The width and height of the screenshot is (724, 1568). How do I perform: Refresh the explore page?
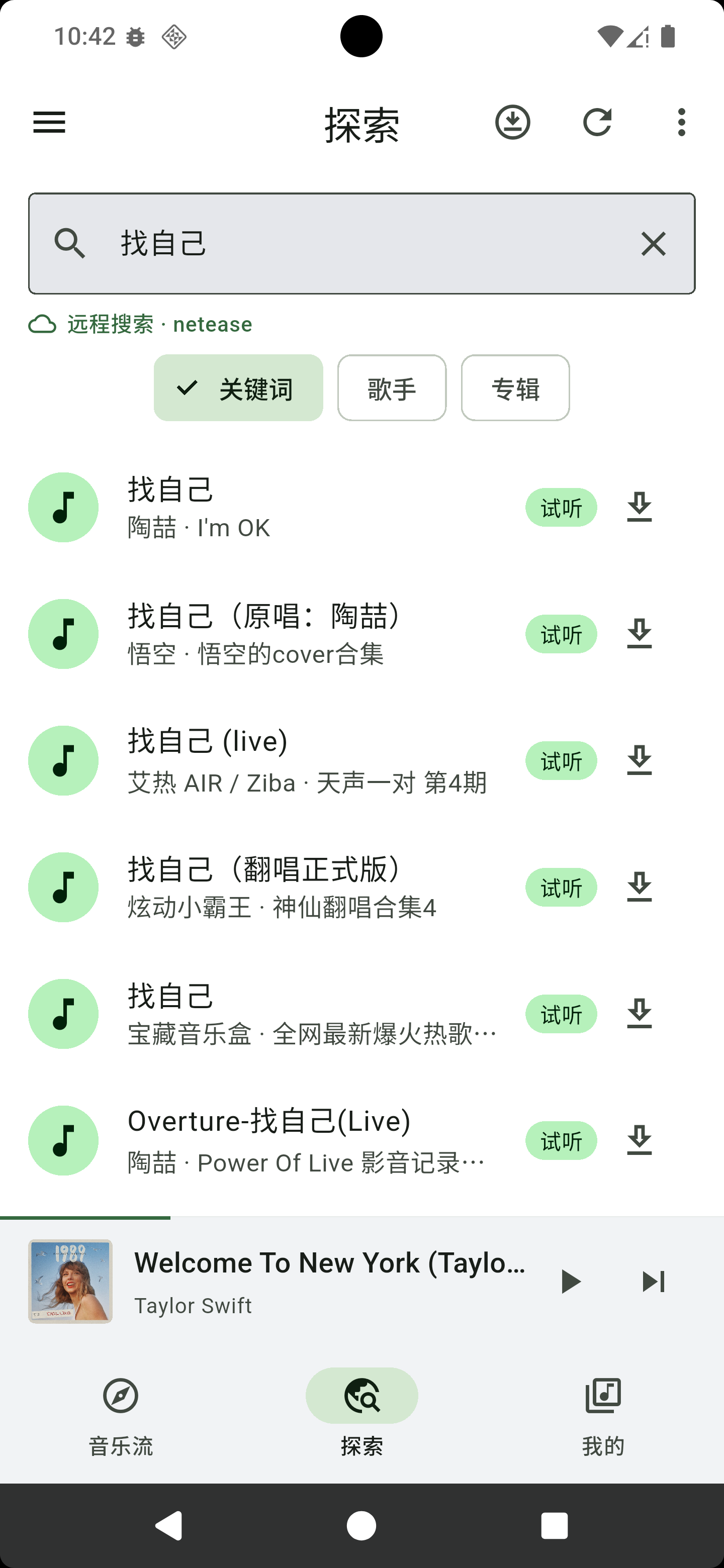tap(597, 122)
